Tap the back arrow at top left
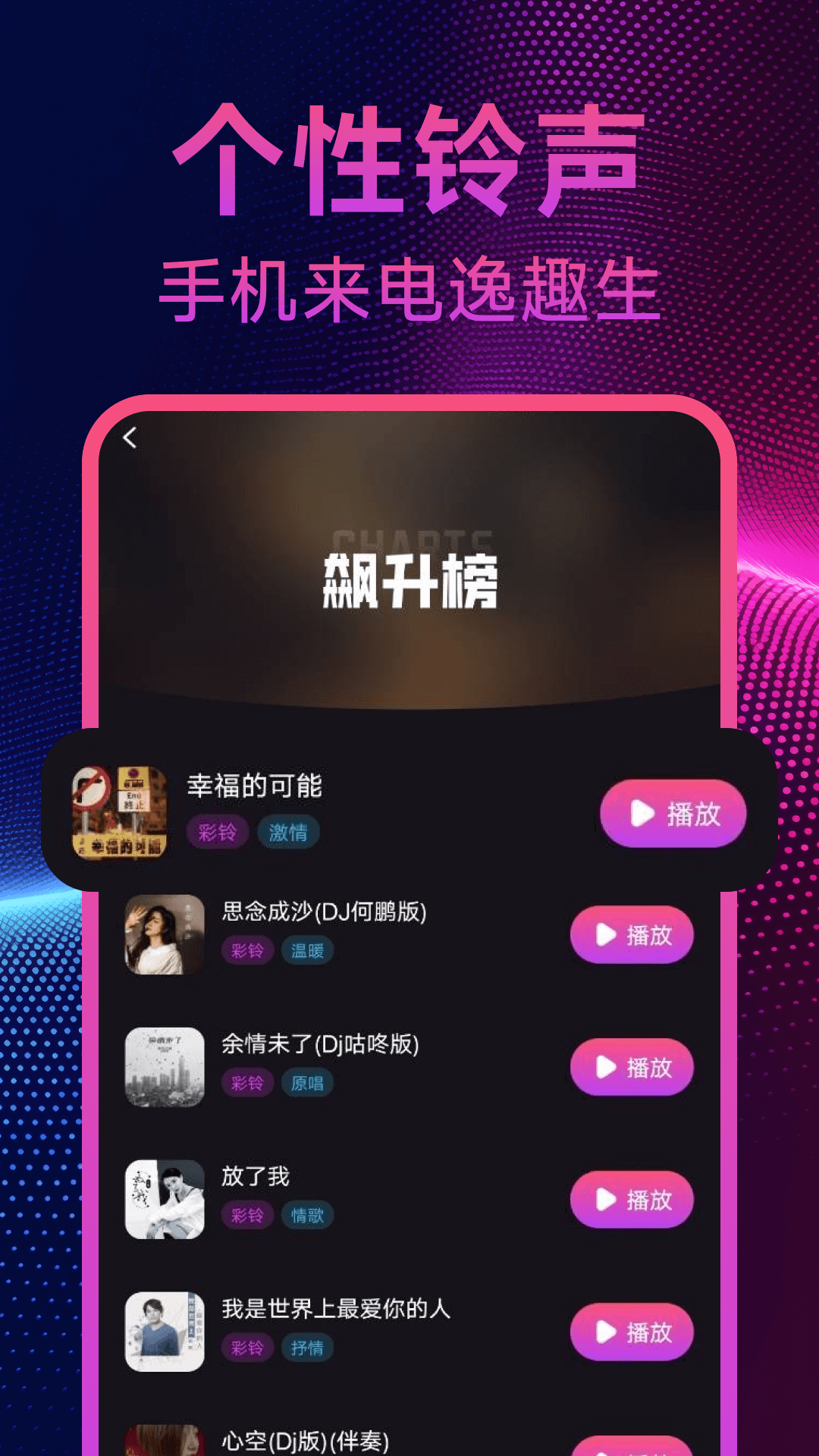The image size is (819, 1456). (130, 436)
